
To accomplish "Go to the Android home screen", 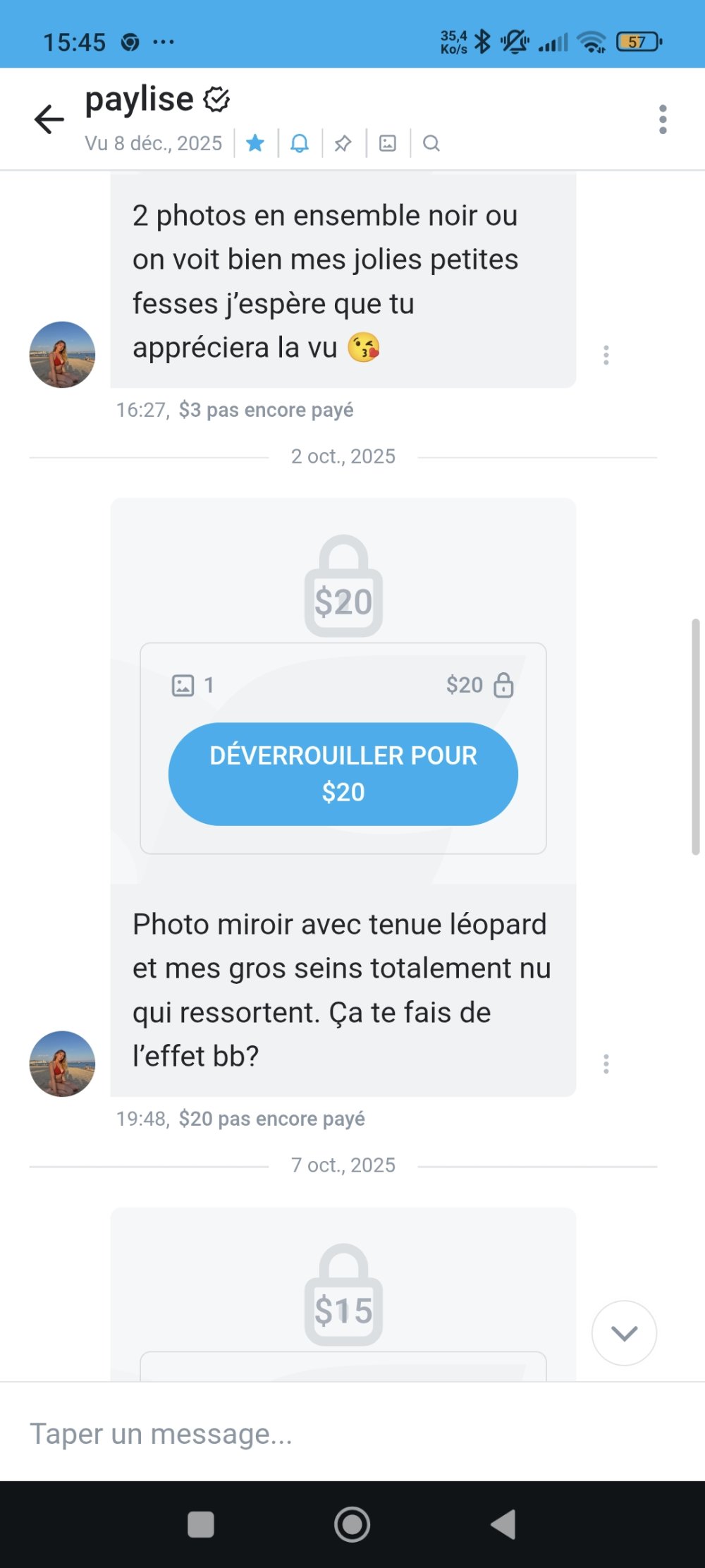I will point(352,1524).
